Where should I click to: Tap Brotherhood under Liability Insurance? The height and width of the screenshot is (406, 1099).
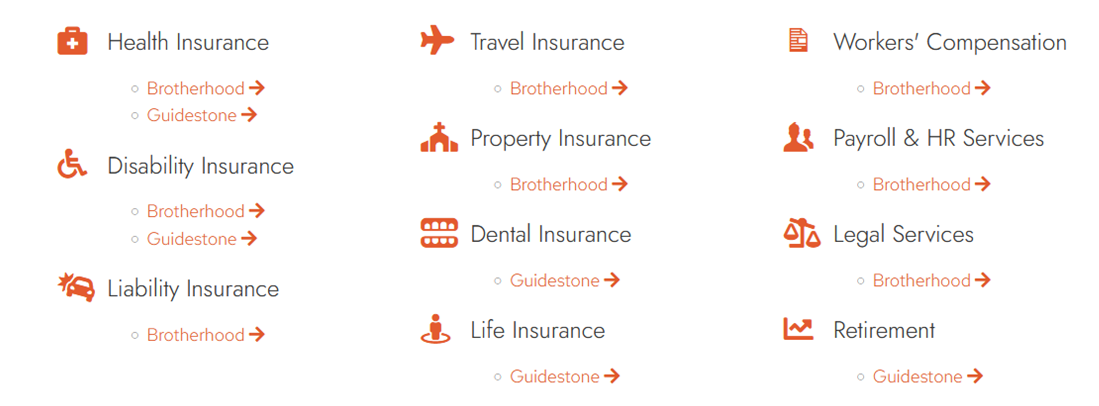[x=205, y=335]
